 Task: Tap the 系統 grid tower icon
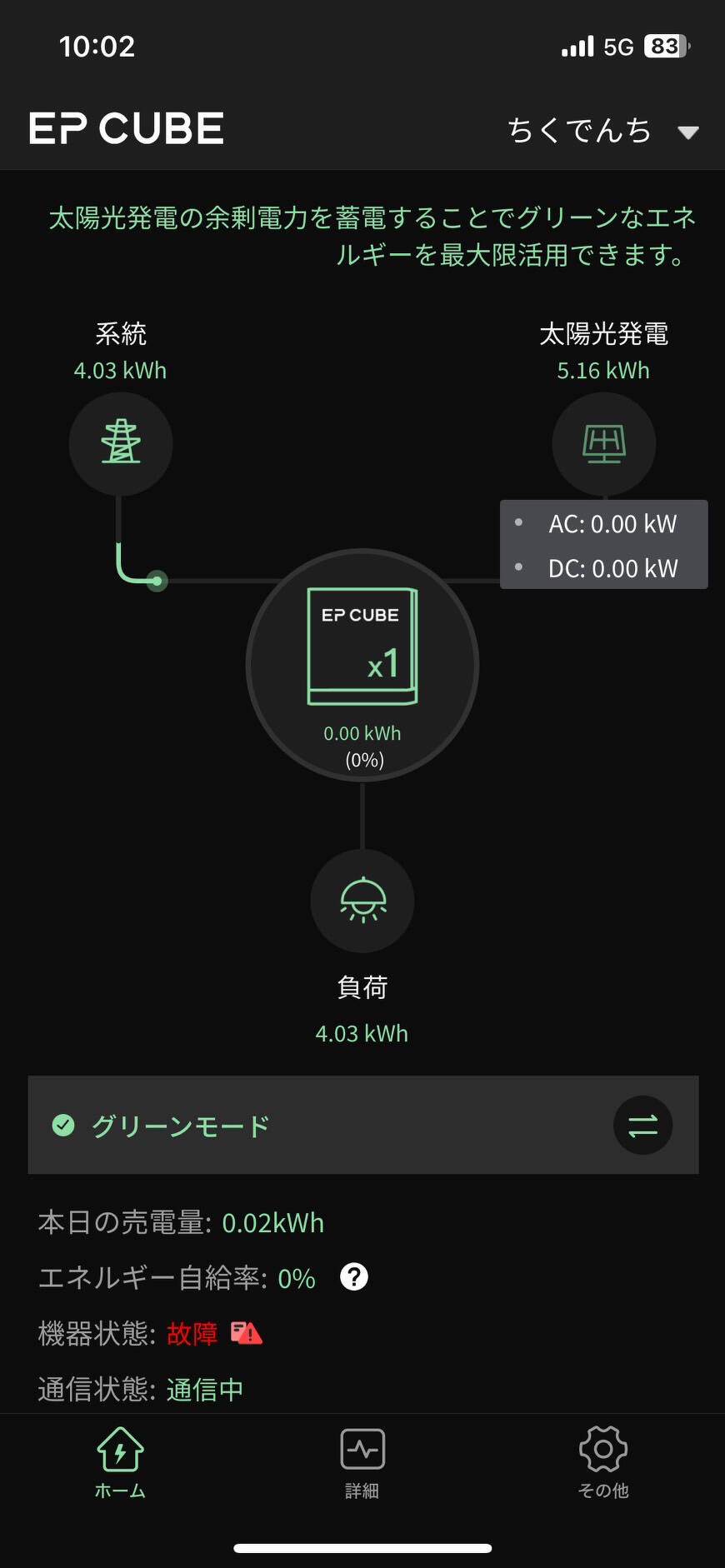click(121, 443)
